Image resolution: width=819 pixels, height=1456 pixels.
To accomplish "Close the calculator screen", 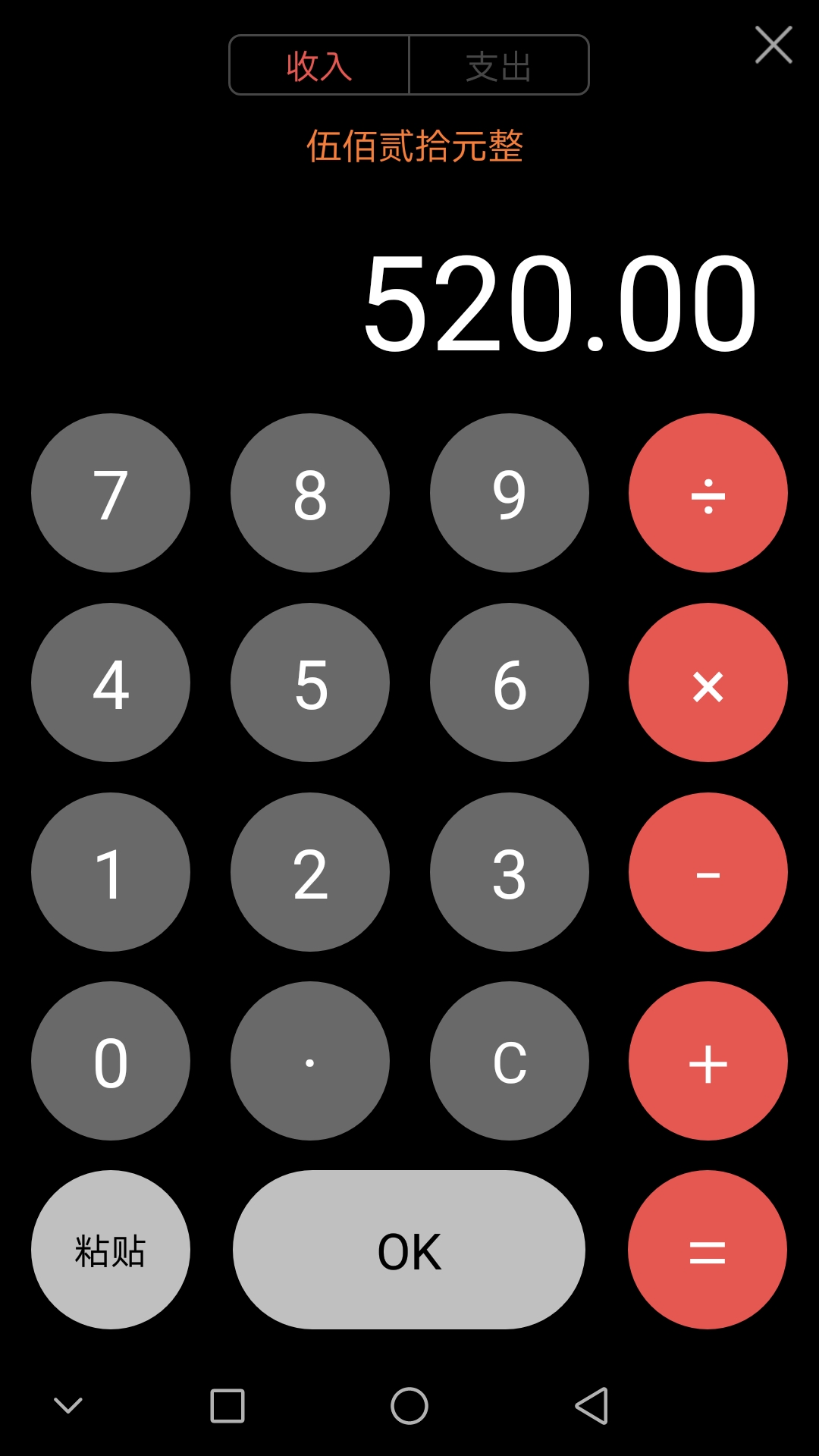I will [773, 45].
